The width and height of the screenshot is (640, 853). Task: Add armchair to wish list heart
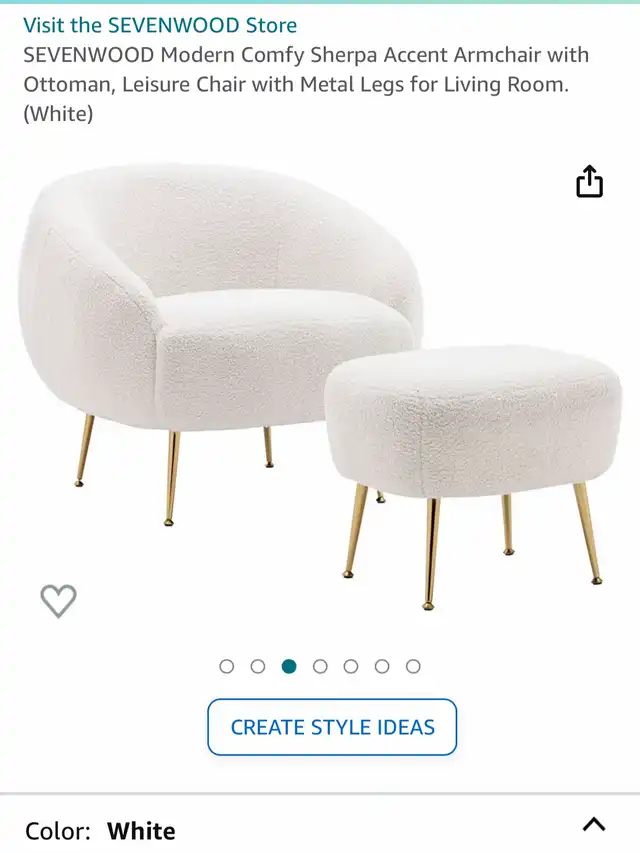[58, 600]
